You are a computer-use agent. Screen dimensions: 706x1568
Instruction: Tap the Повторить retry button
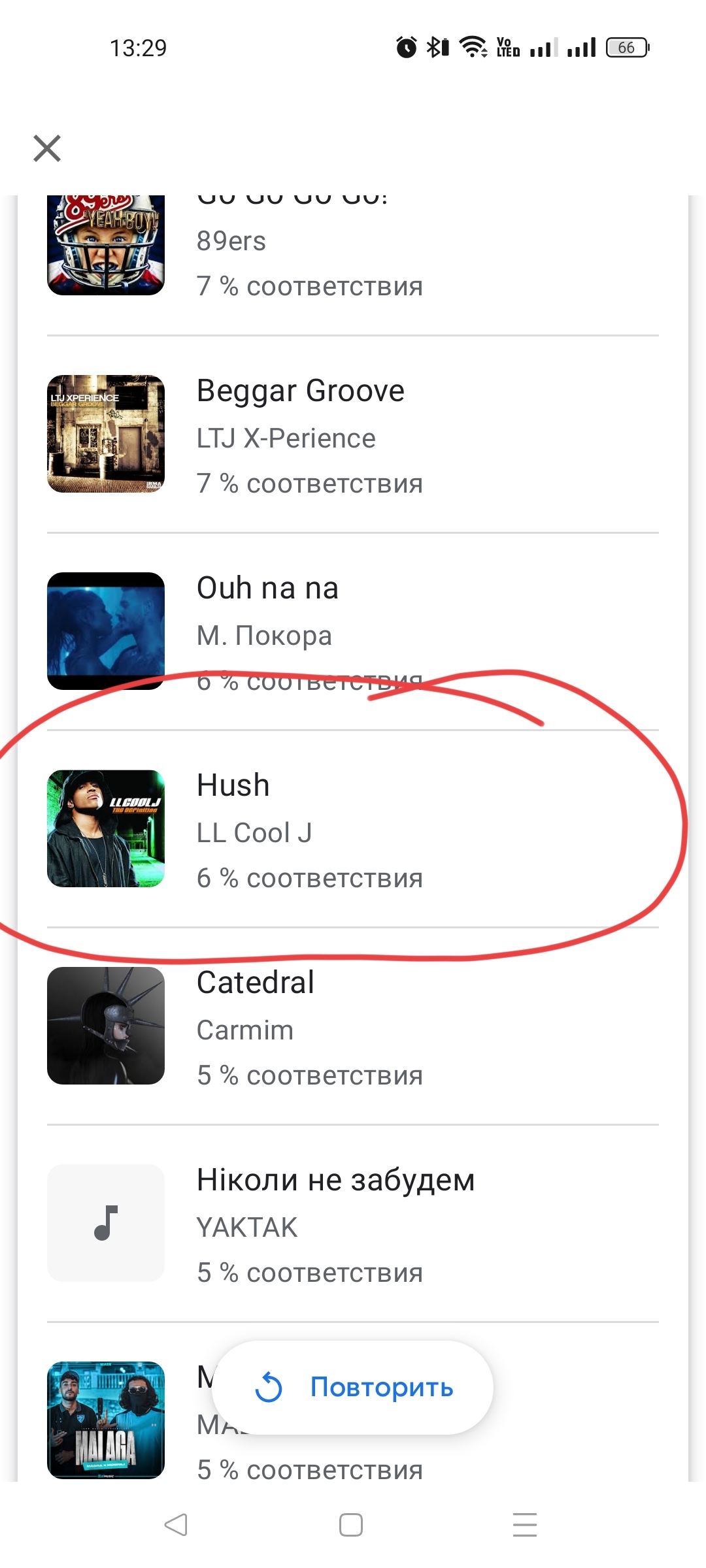(353, 1387)
